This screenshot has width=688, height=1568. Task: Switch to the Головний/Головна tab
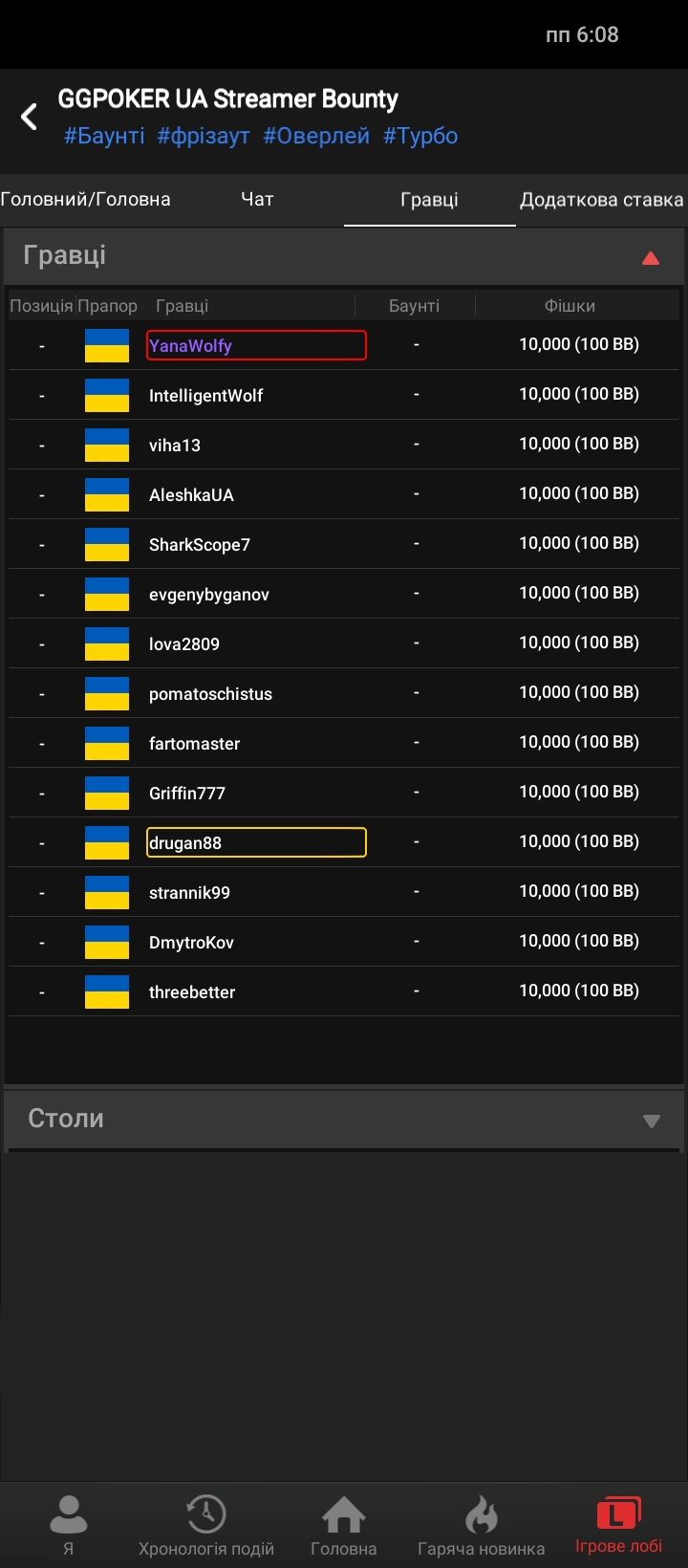tap(86, 200)
